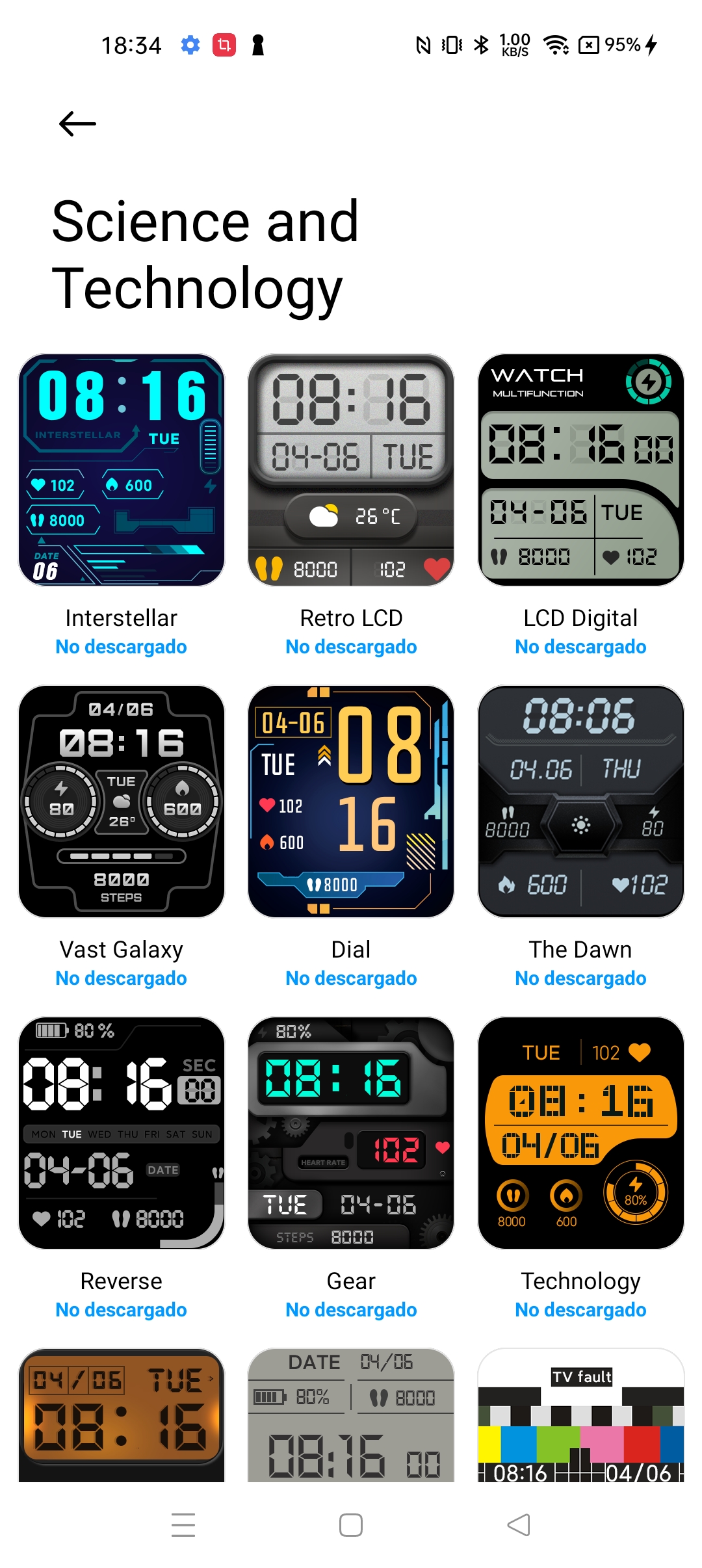Tap the system home button
Image resolution: width=702 pixels, height=1568 pixels.
pyautogui.click(x=351, y=1525)
